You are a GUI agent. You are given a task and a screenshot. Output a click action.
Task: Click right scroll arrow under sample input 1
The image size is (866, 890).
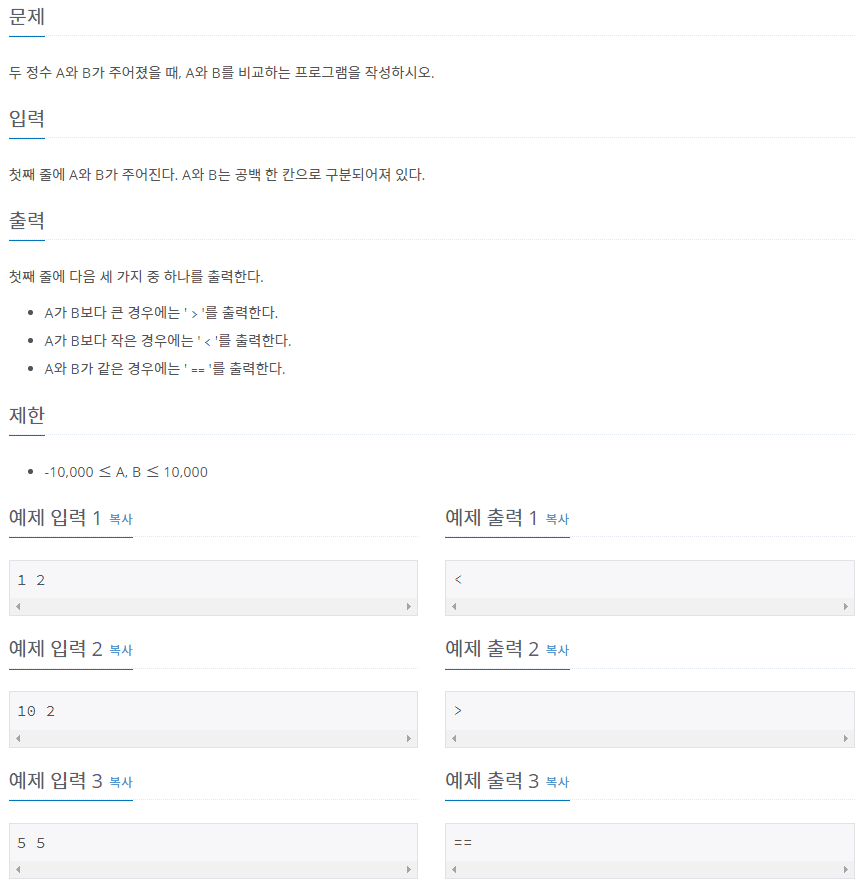click(x=409, y=605)
